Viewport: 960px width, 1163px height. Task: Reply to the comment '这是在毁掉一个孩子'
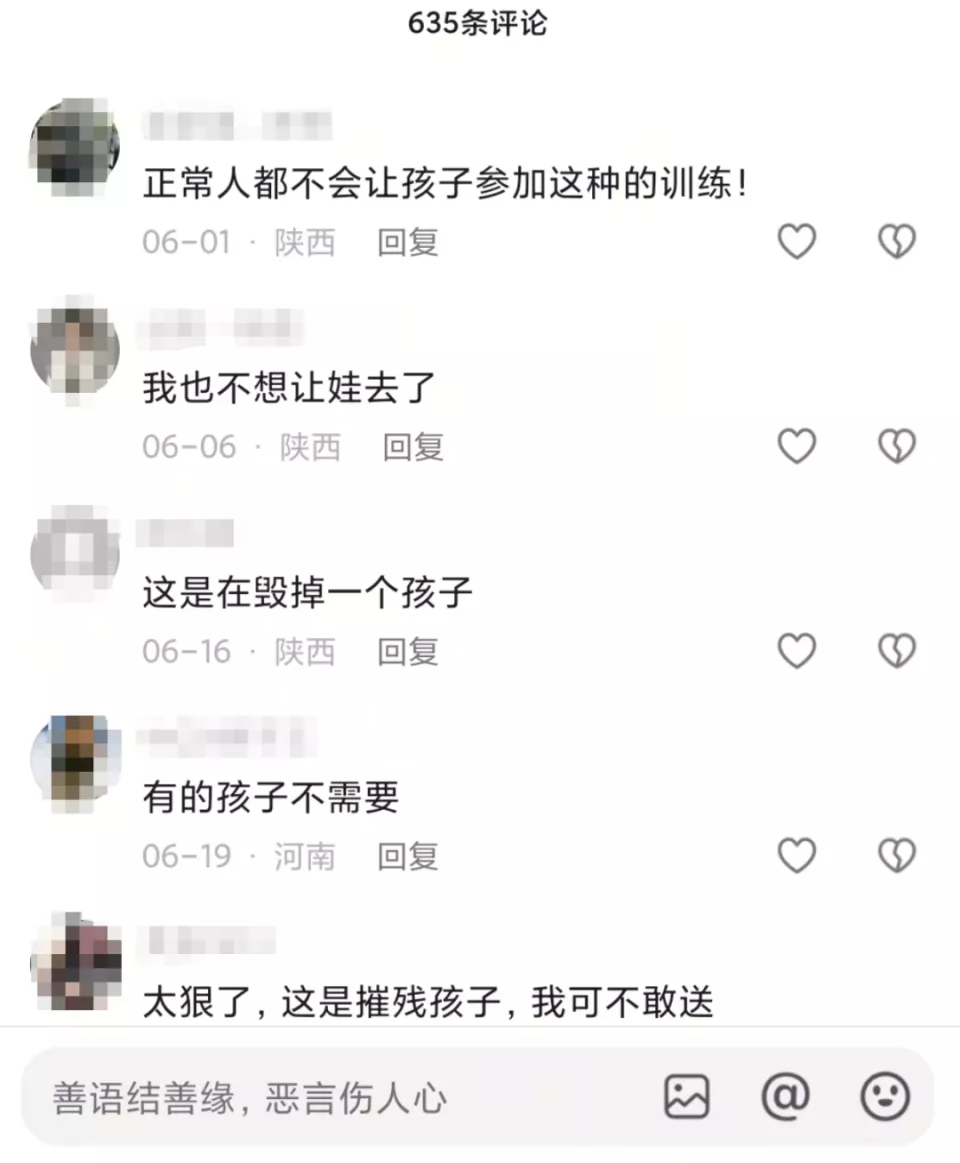408,652
